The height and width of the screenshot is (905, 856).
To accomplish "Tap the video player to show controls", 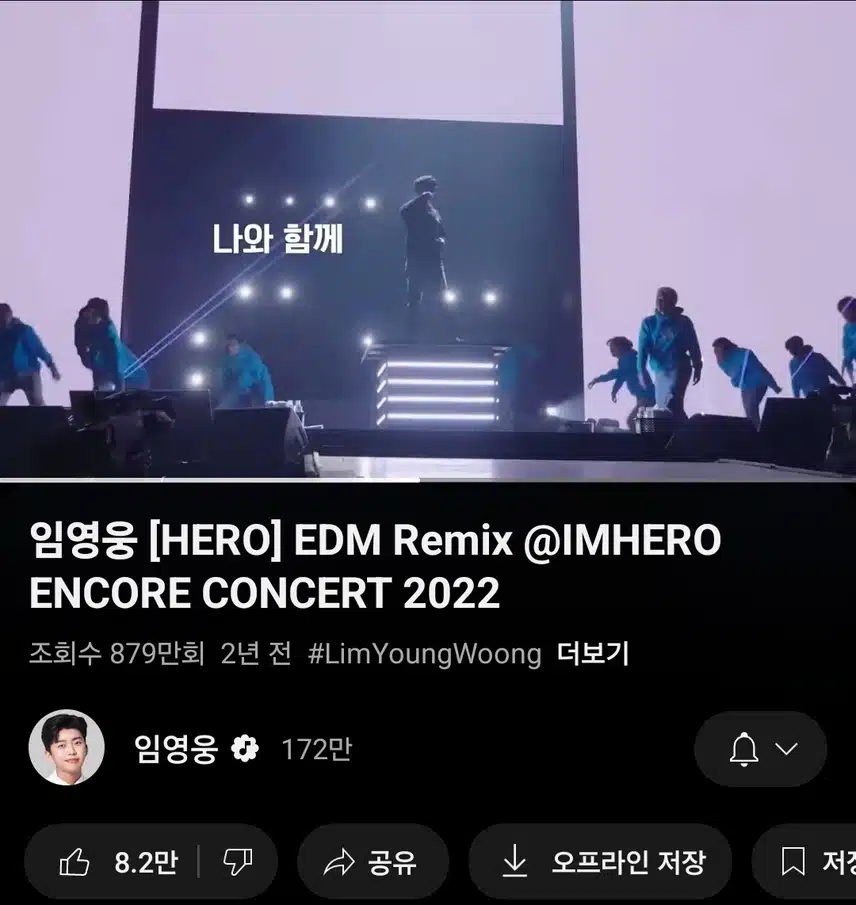I will 428,240.
